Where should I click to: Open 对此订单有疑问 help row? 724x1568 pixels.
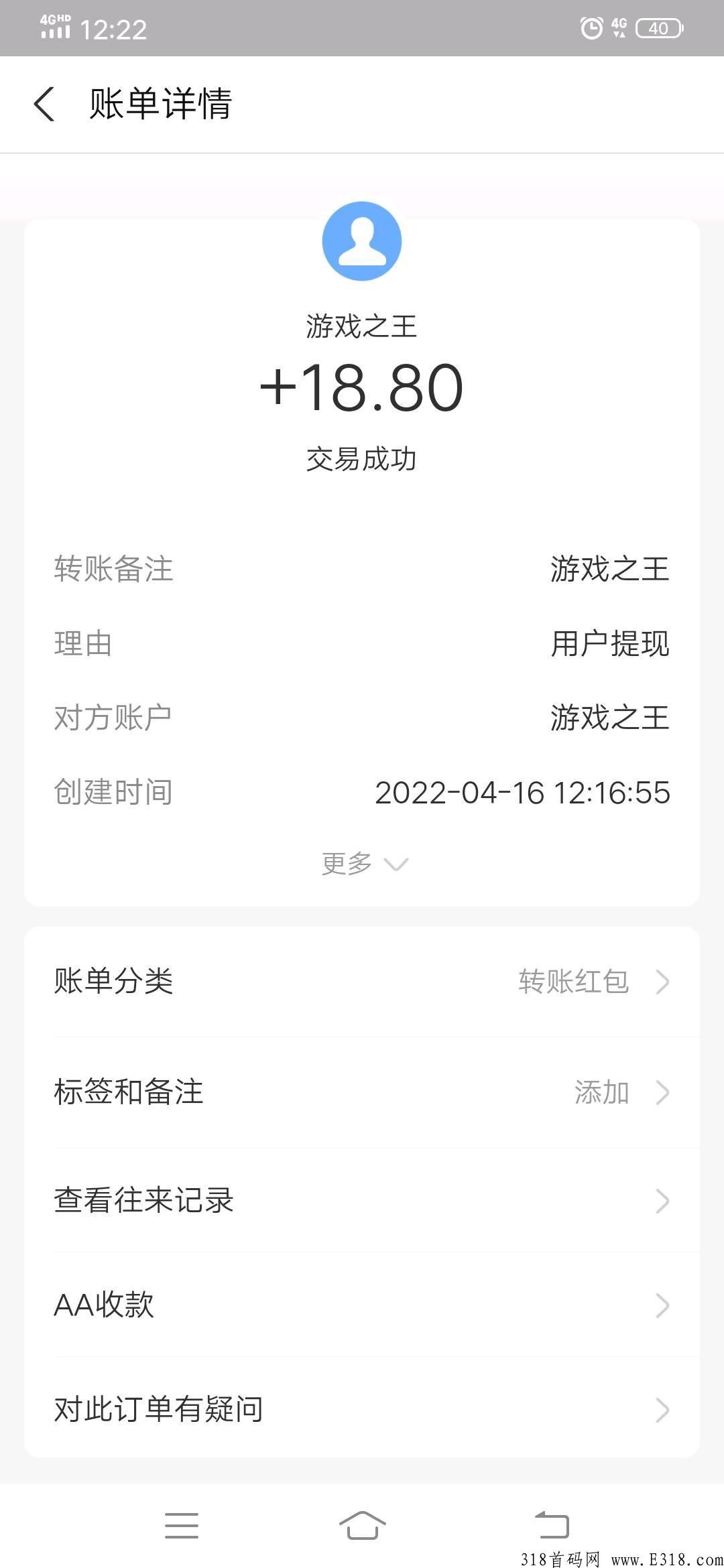pos(362,1409)
